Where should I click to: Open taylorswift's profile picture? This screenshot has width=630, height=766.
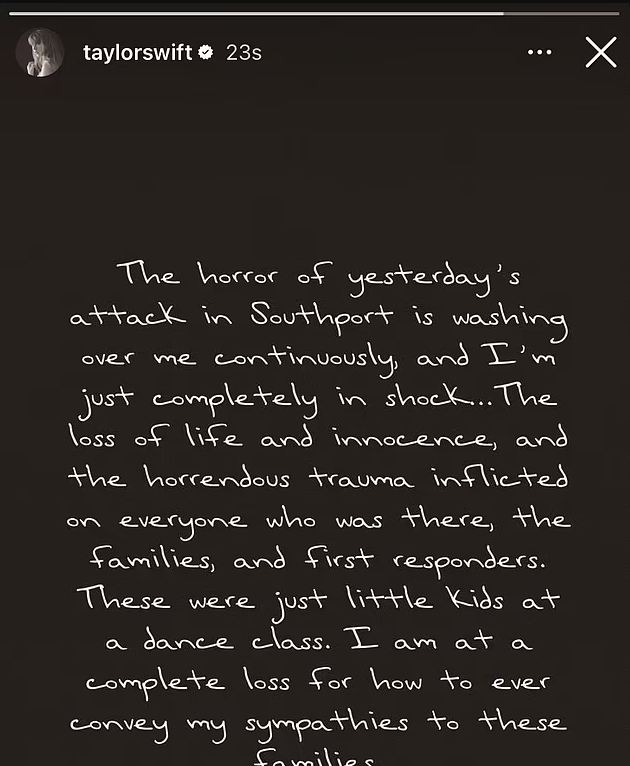pyautogui.click(x=40, y=52)
